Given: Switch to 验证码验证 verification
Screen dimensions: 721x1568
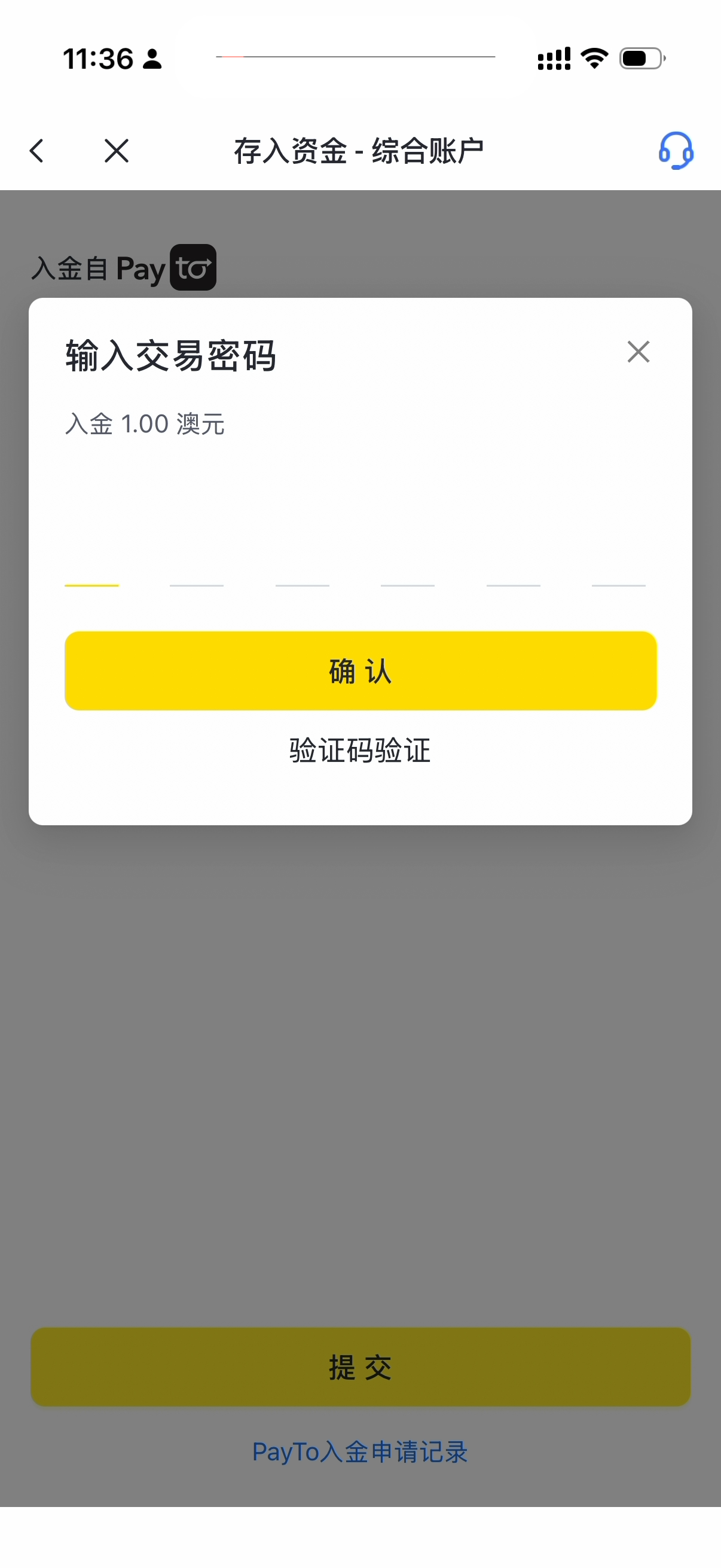Looking at the screenshot, I should point(360,750).
